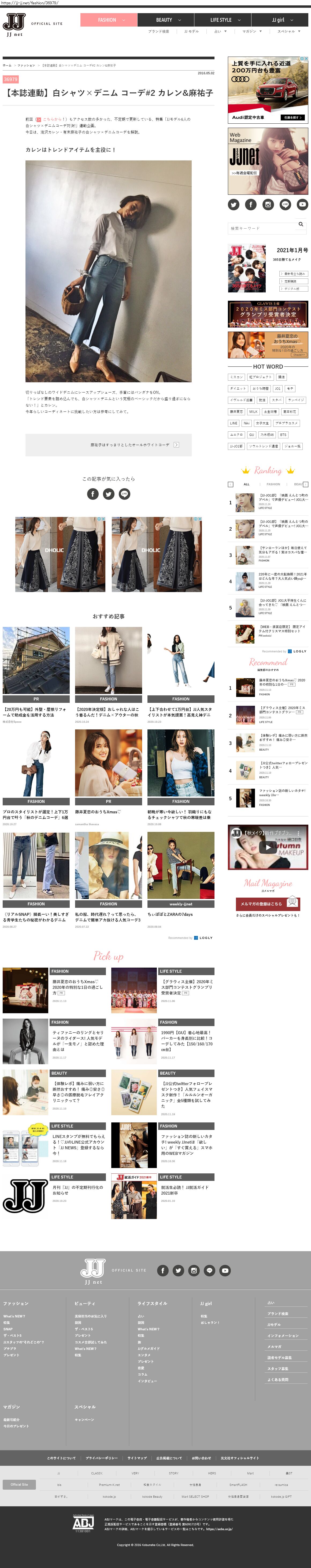Share this article on Facebook

pos(92,494)
